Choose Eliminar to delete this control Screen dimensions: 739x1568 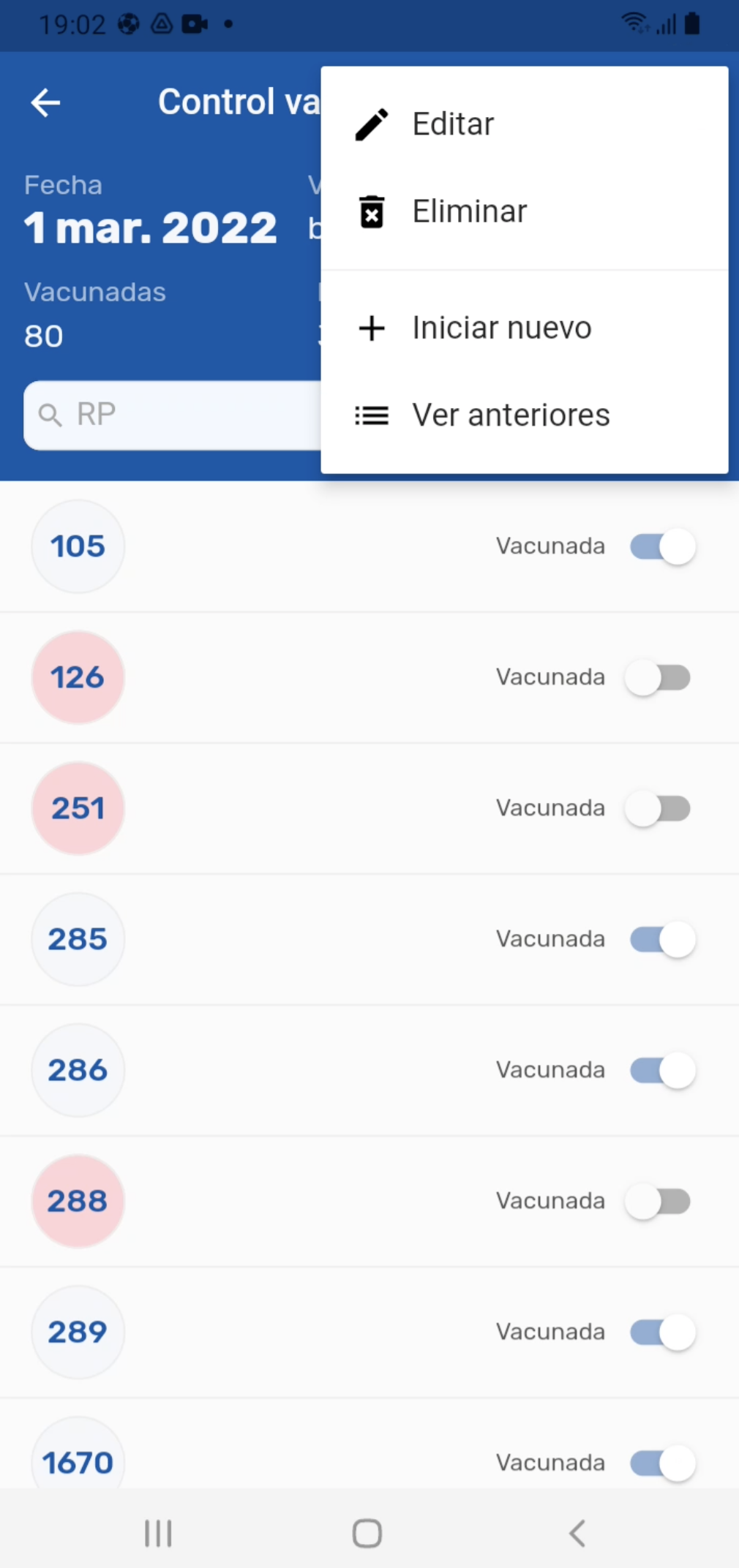(x=468, y=212)
